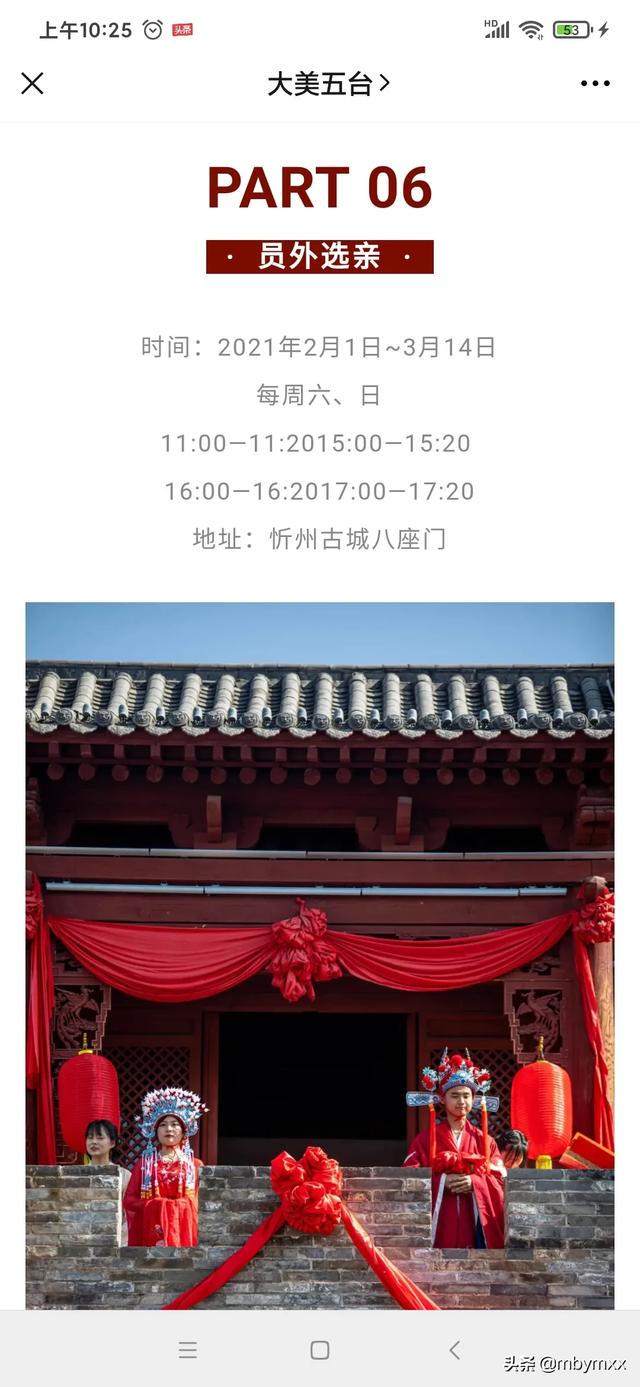The height and width of the screenshot is (1387, 640).
Task: Go to the system home screen
Action: pos(320,1350)
